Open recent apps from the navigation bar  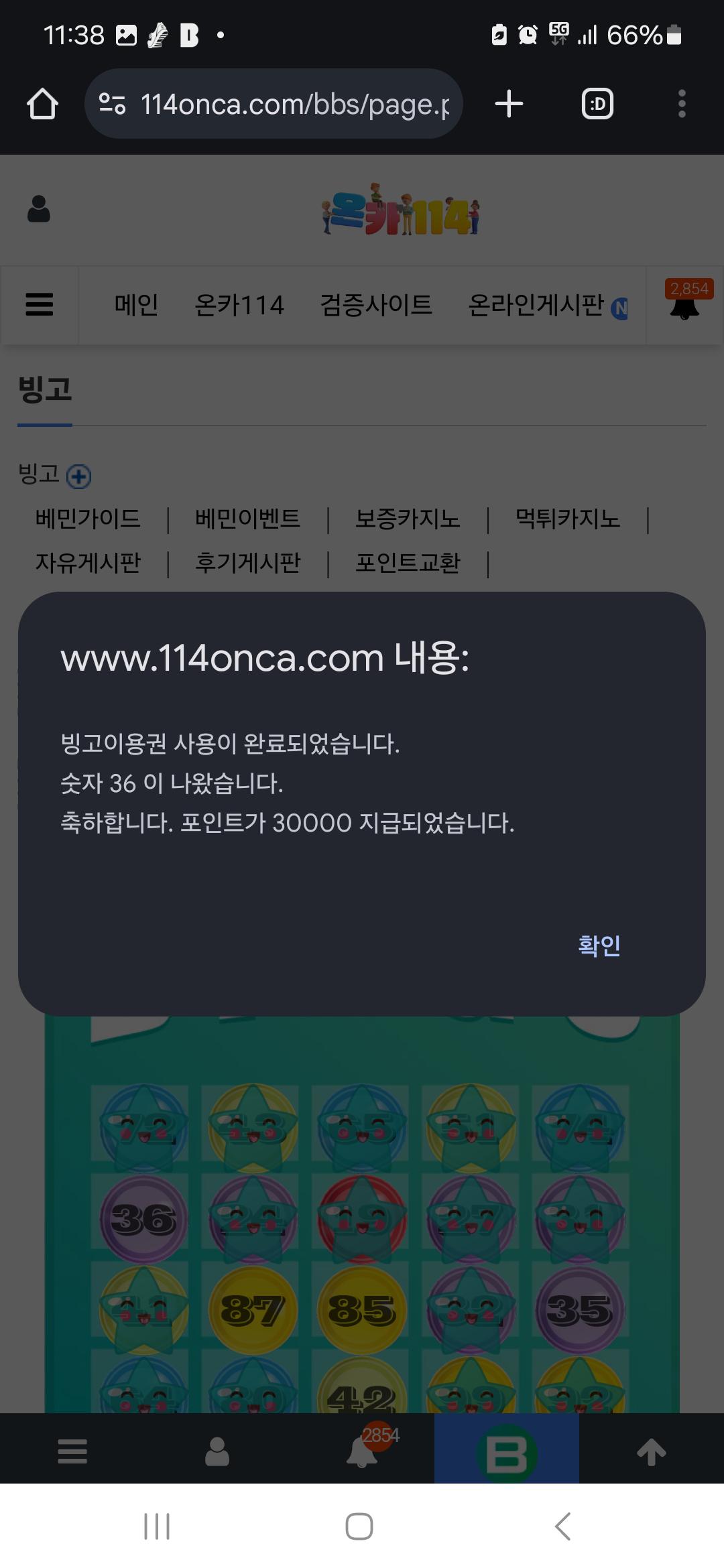click(157, 1526)
